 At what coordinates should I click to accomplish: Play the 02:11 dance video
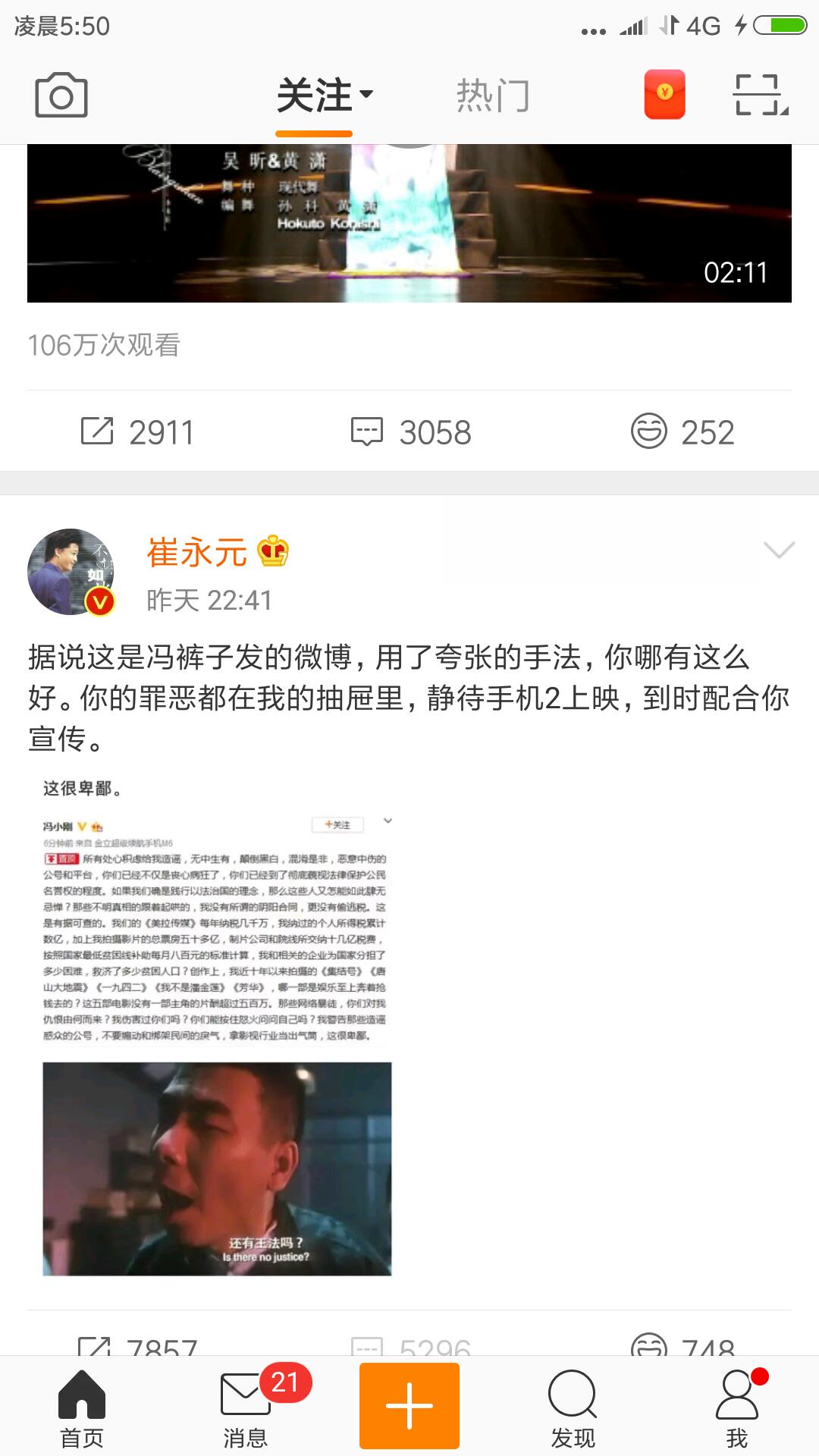pos(409,224)
